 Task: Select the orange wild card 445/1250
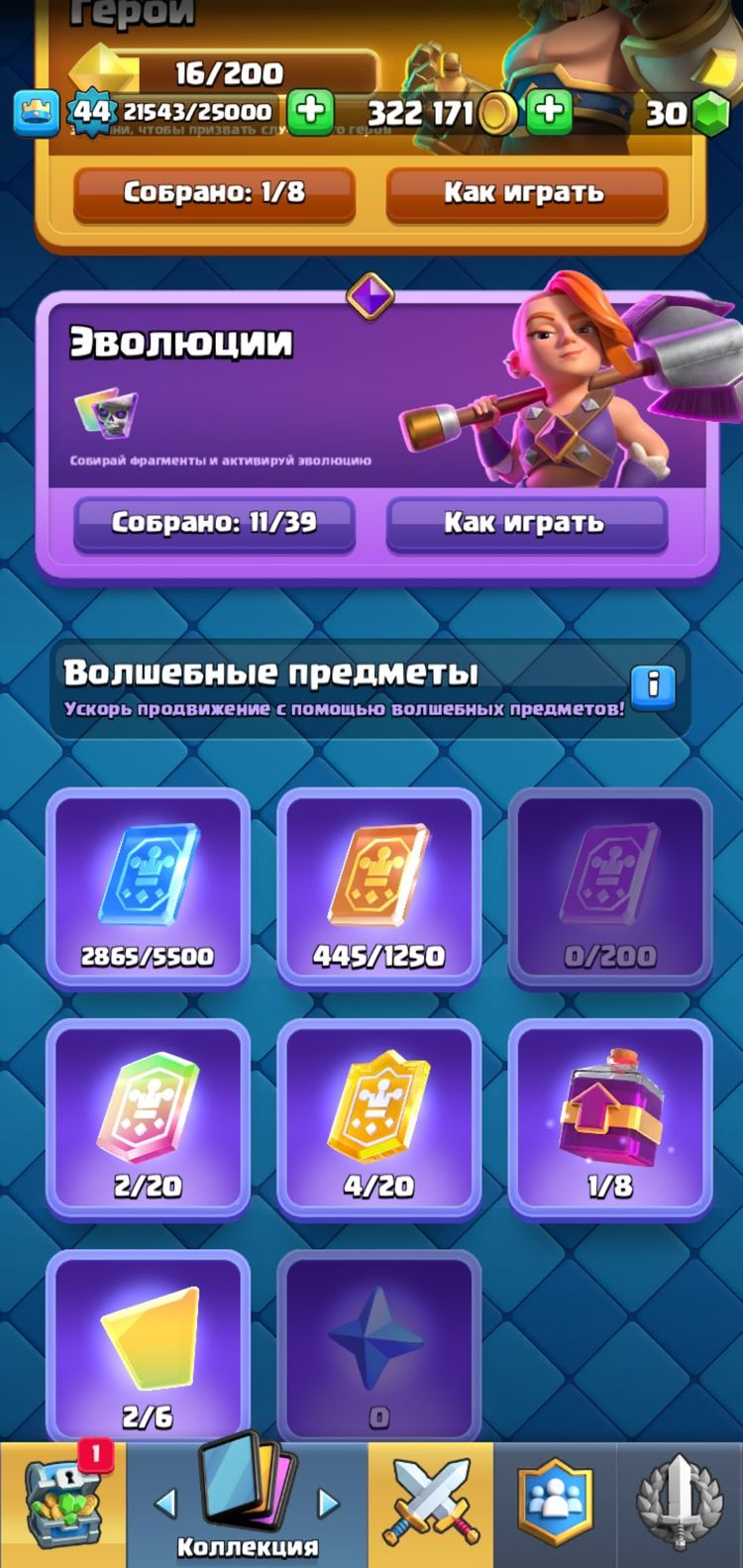pyautogui.click(x=378, y=889)
